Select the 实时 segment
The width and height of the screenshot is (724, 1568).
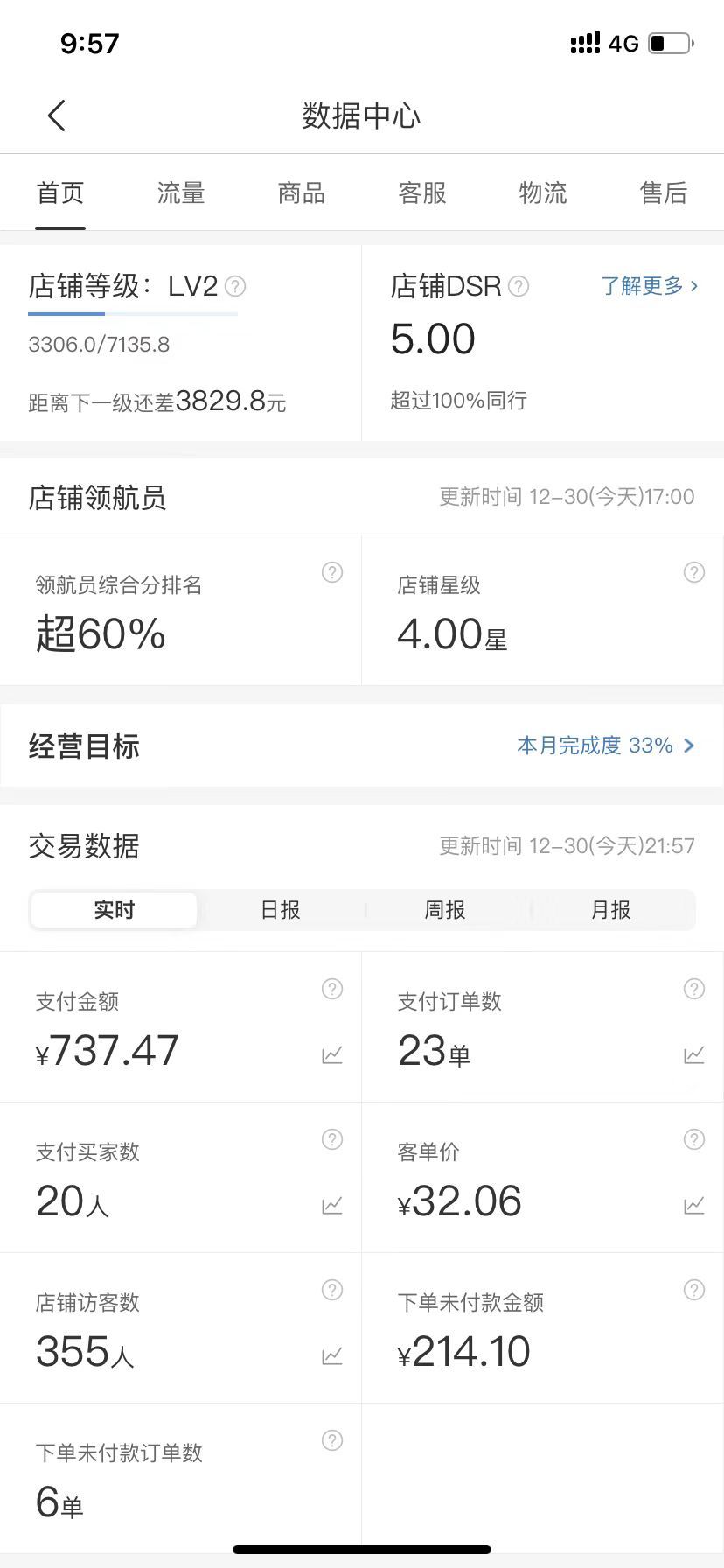[x=114, y=910]
